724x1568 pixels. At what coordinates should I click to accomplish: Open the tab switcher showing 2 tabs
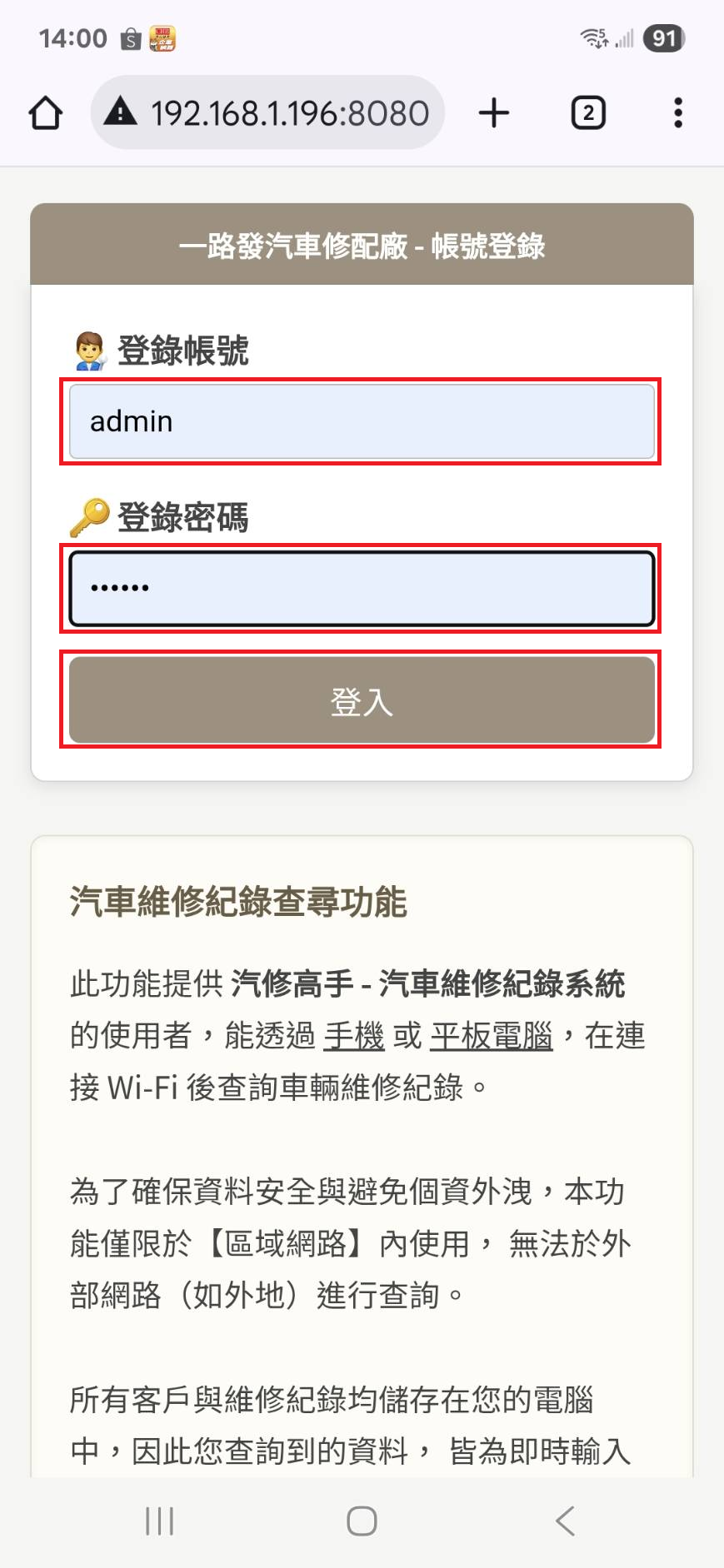588,113
